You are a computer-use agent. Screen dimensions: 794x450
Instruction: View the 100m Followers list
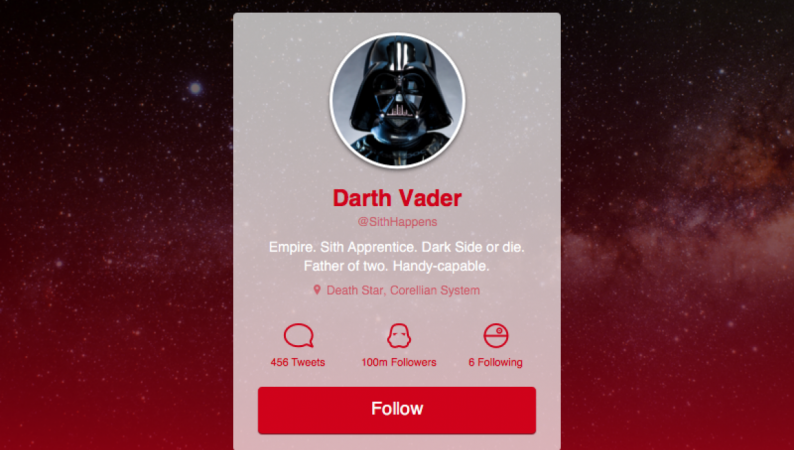(398, 346)
